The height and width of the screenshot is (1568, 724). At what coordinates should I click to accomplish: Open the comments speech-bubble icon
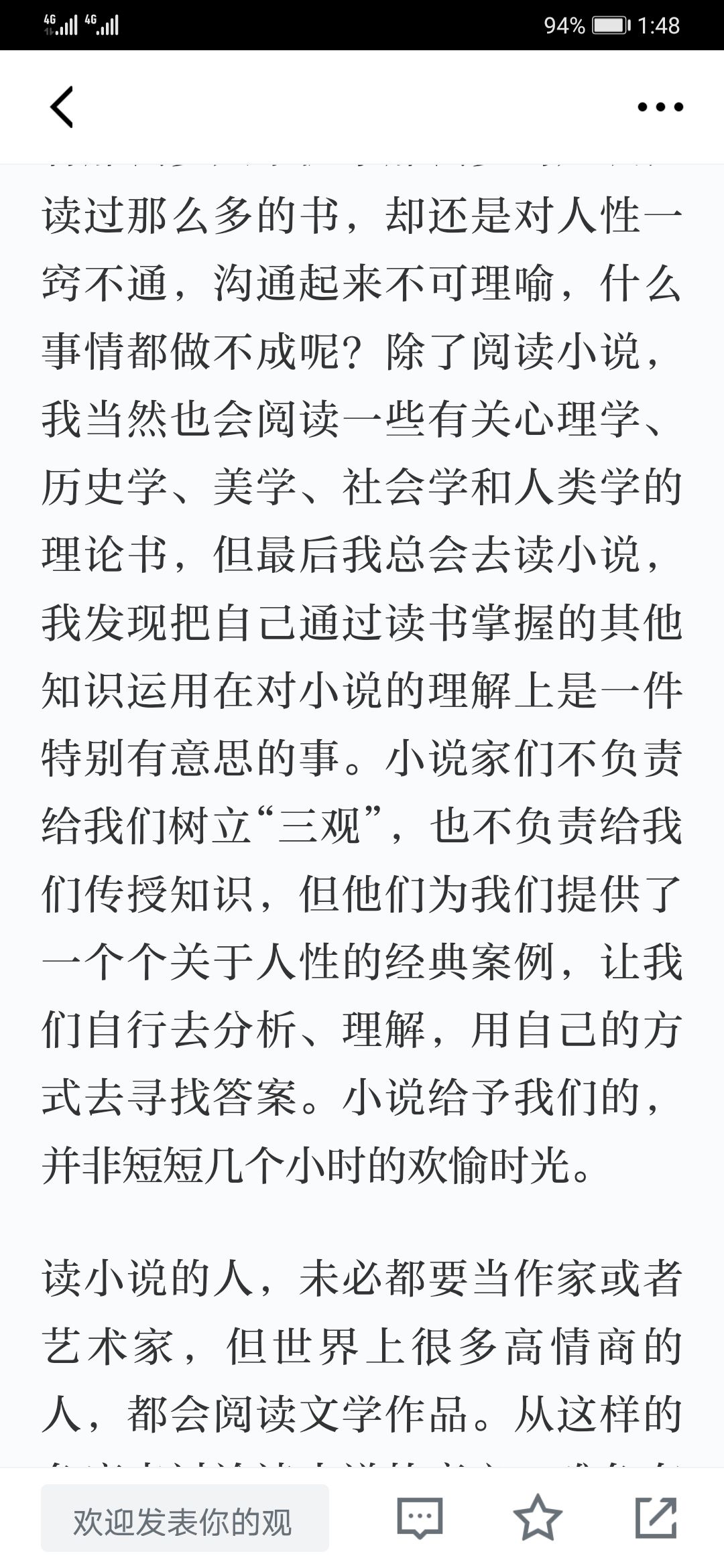[x=420, y=1518]
